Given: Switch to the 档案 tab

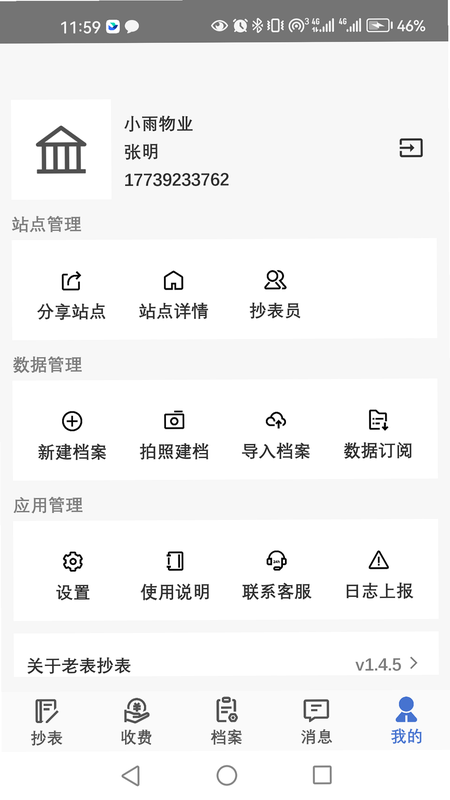Looking at the screenshot, I should click(227, 722).
